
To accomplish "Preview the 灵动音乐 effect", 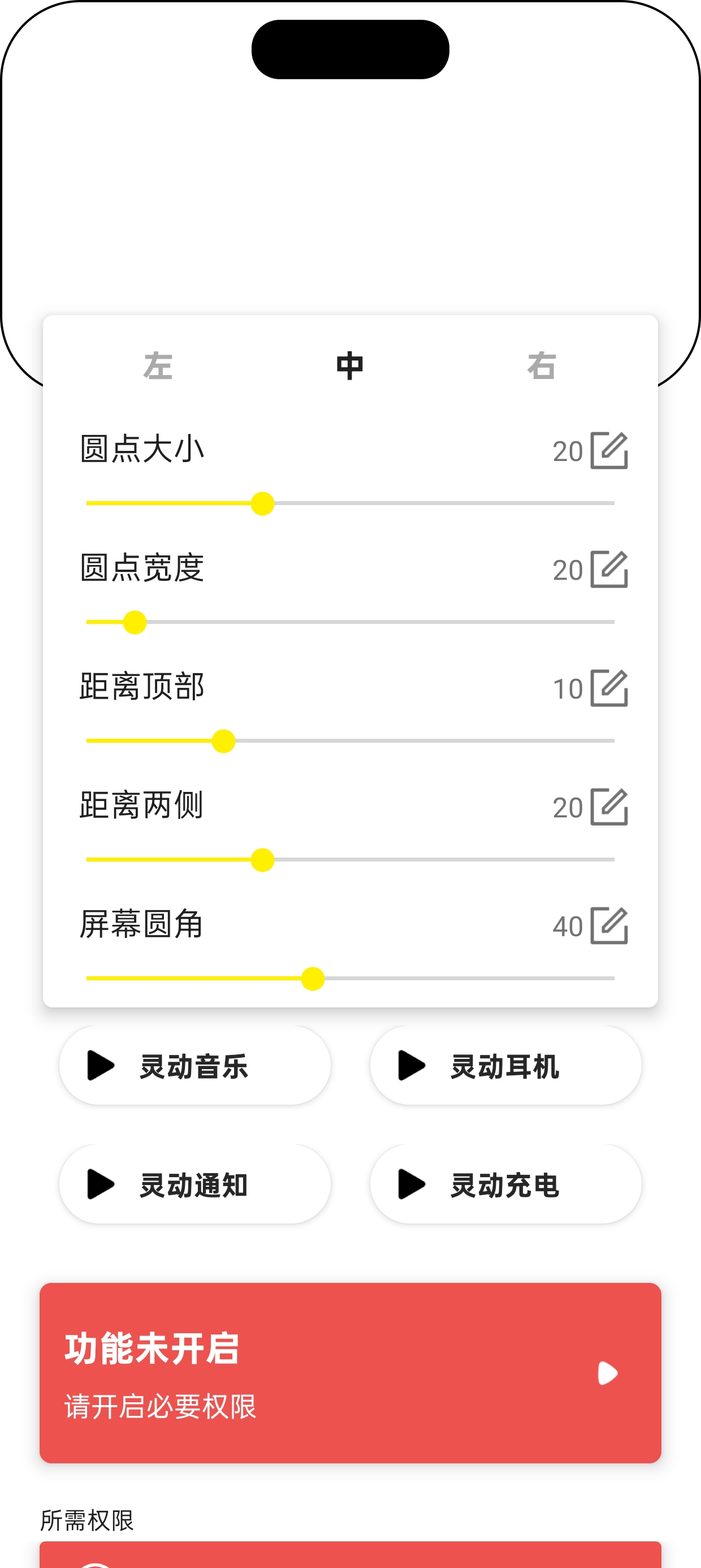I will tap(194, 1066).
